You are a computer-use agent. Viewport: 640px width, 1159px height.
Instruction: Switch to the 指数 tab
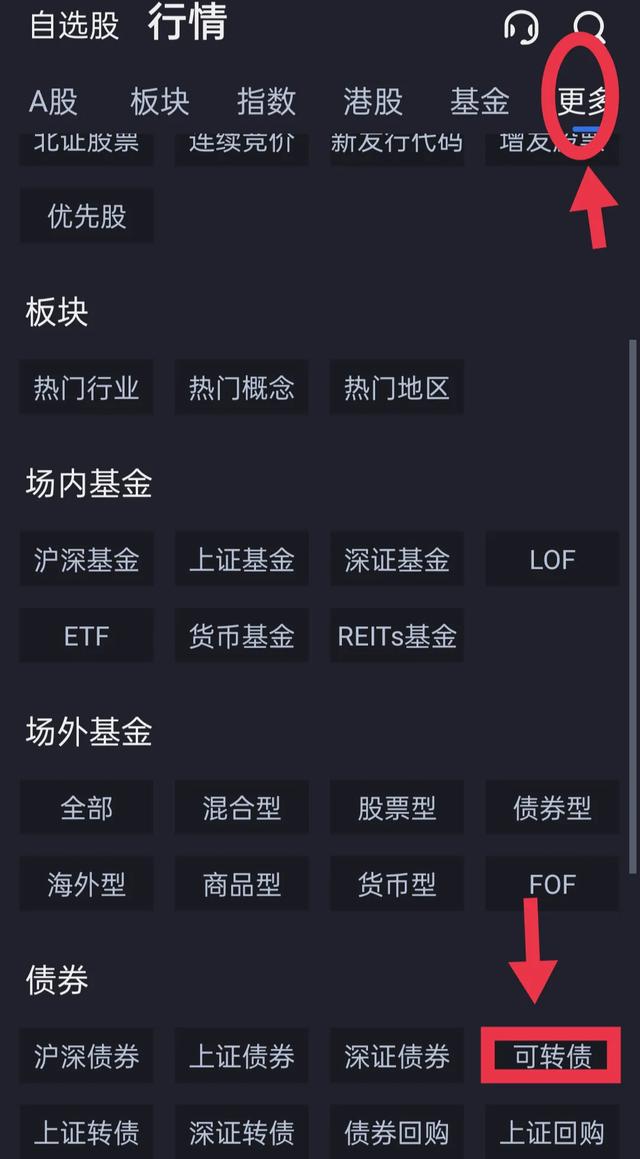coord(266,102)
